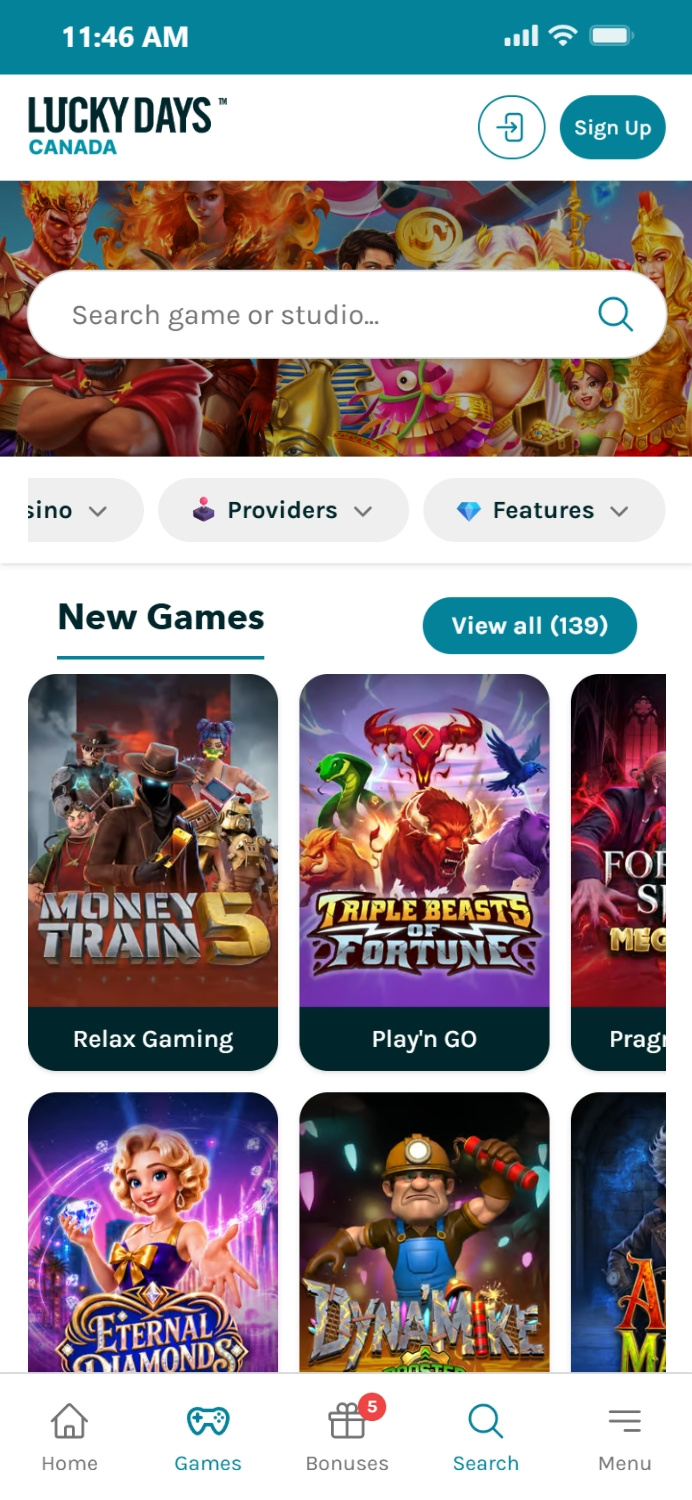This screenshot has height=1500, width=692.
Task: View all 139 new games
Action: (x=530, y=626)
